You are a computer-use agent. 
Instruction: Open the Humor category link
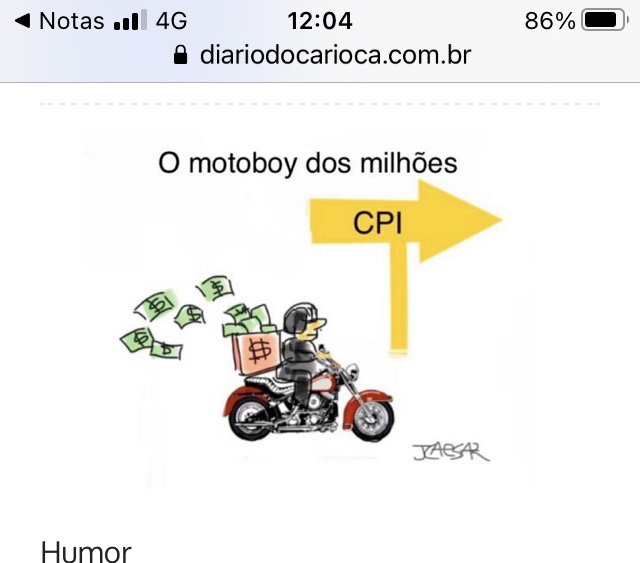[x=86, y=551]
